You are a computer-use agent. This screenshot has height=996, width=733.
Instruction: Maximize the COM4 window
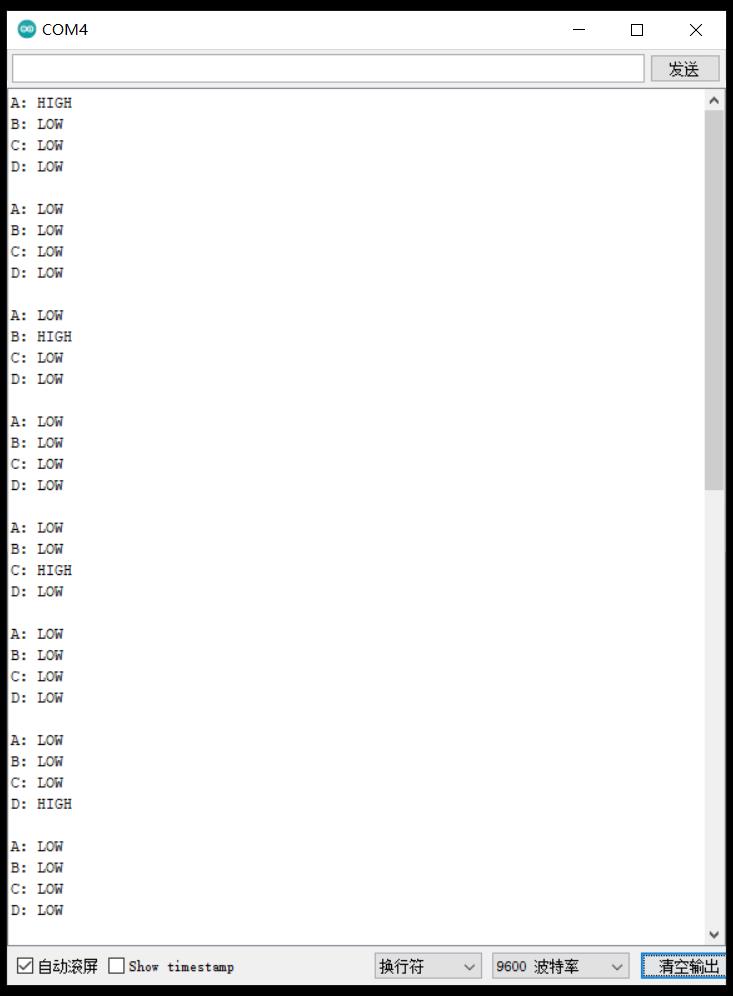(x=637, y=30)
